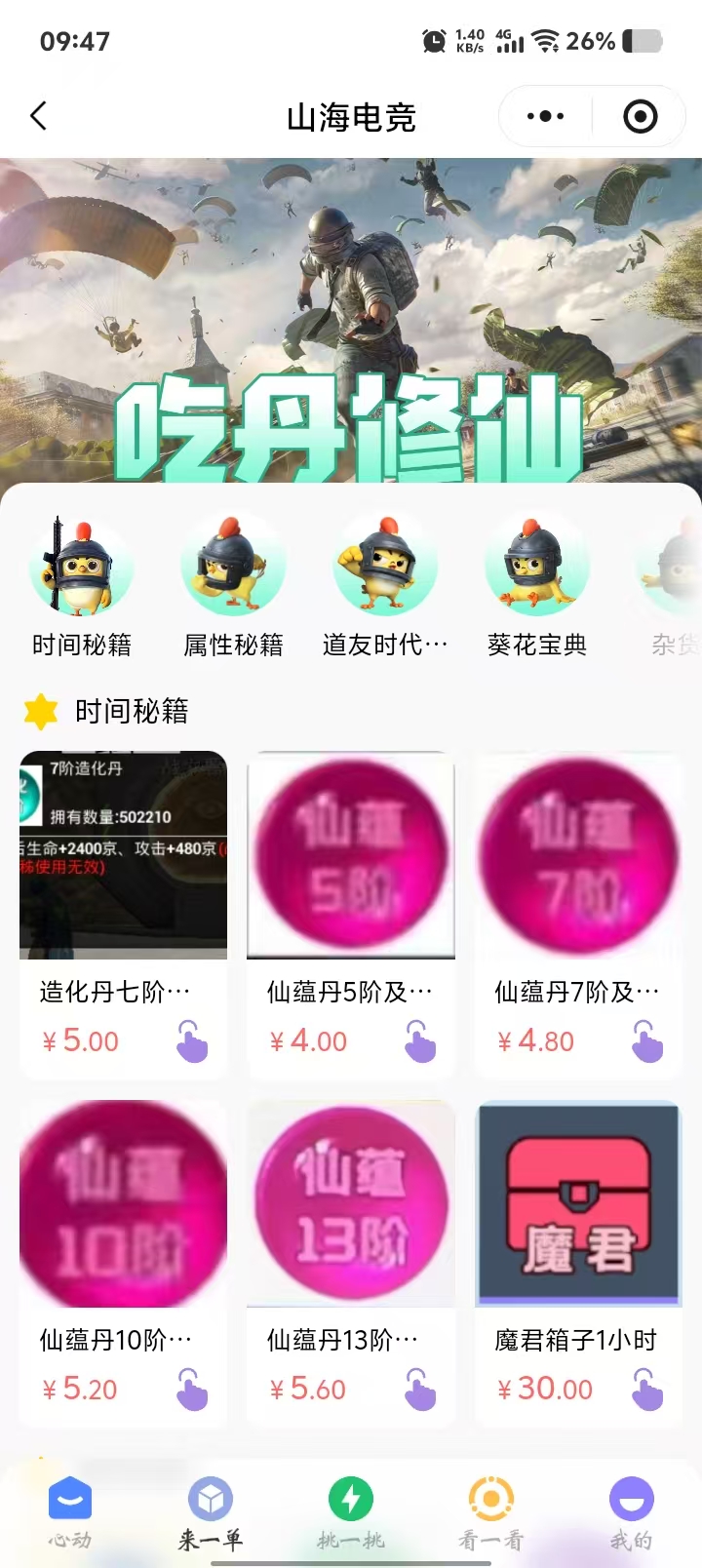Open the 看一看 tab
The image size is (702, 1568).
pos(491,1512)
